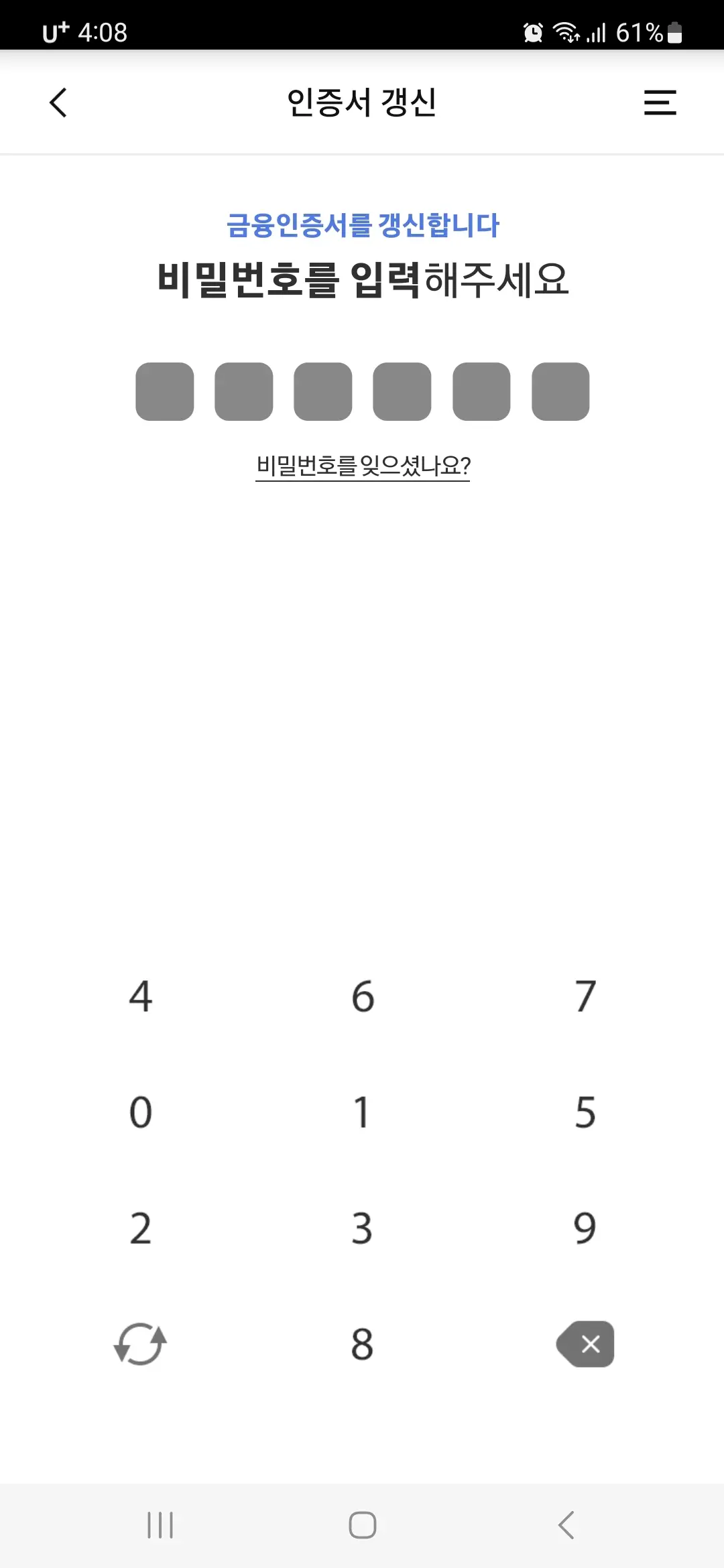
Task: Tap the back arrow in top toolbar
Action: coord(58,104)
